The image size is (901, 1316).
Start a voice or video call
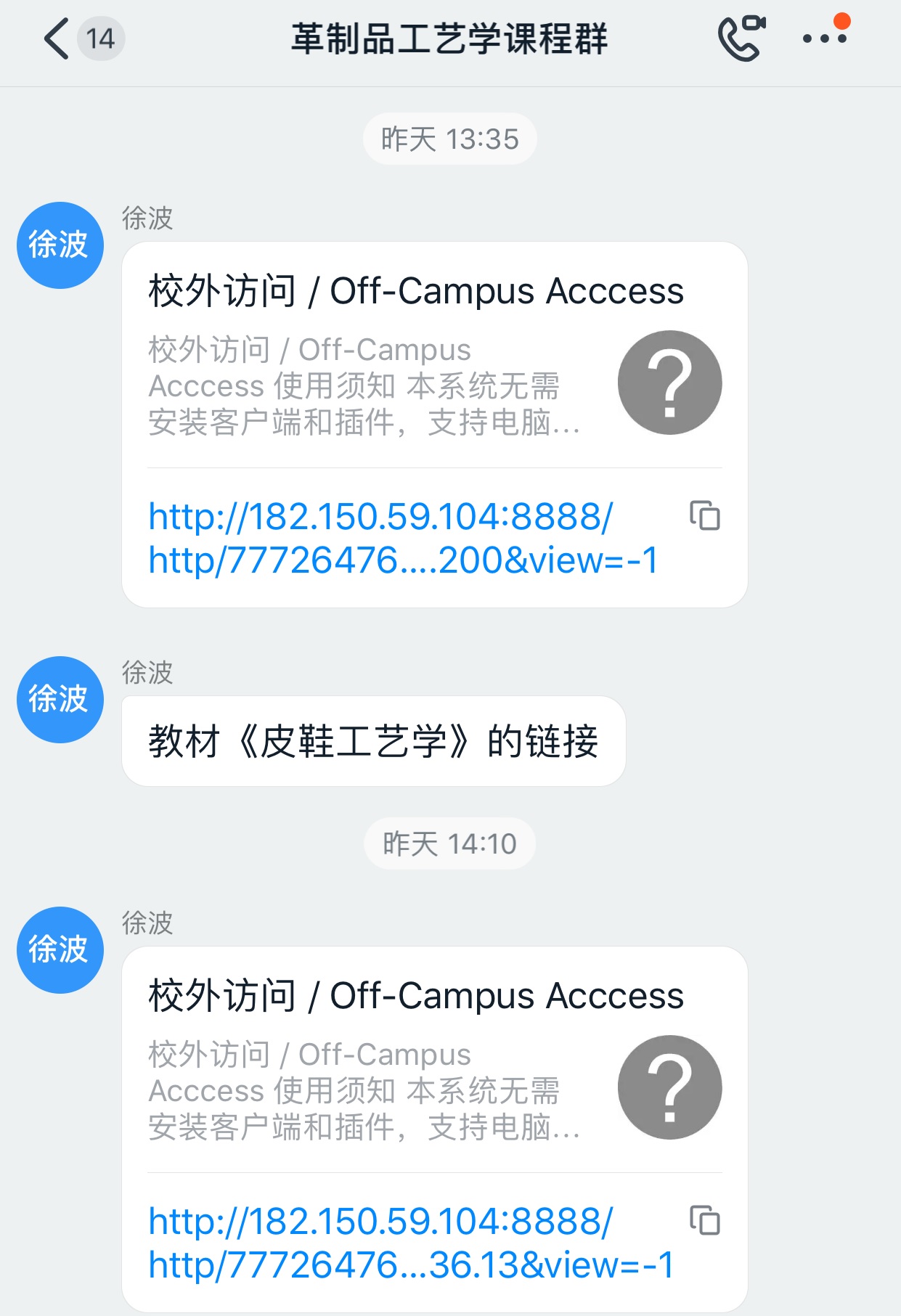(741, 38)
